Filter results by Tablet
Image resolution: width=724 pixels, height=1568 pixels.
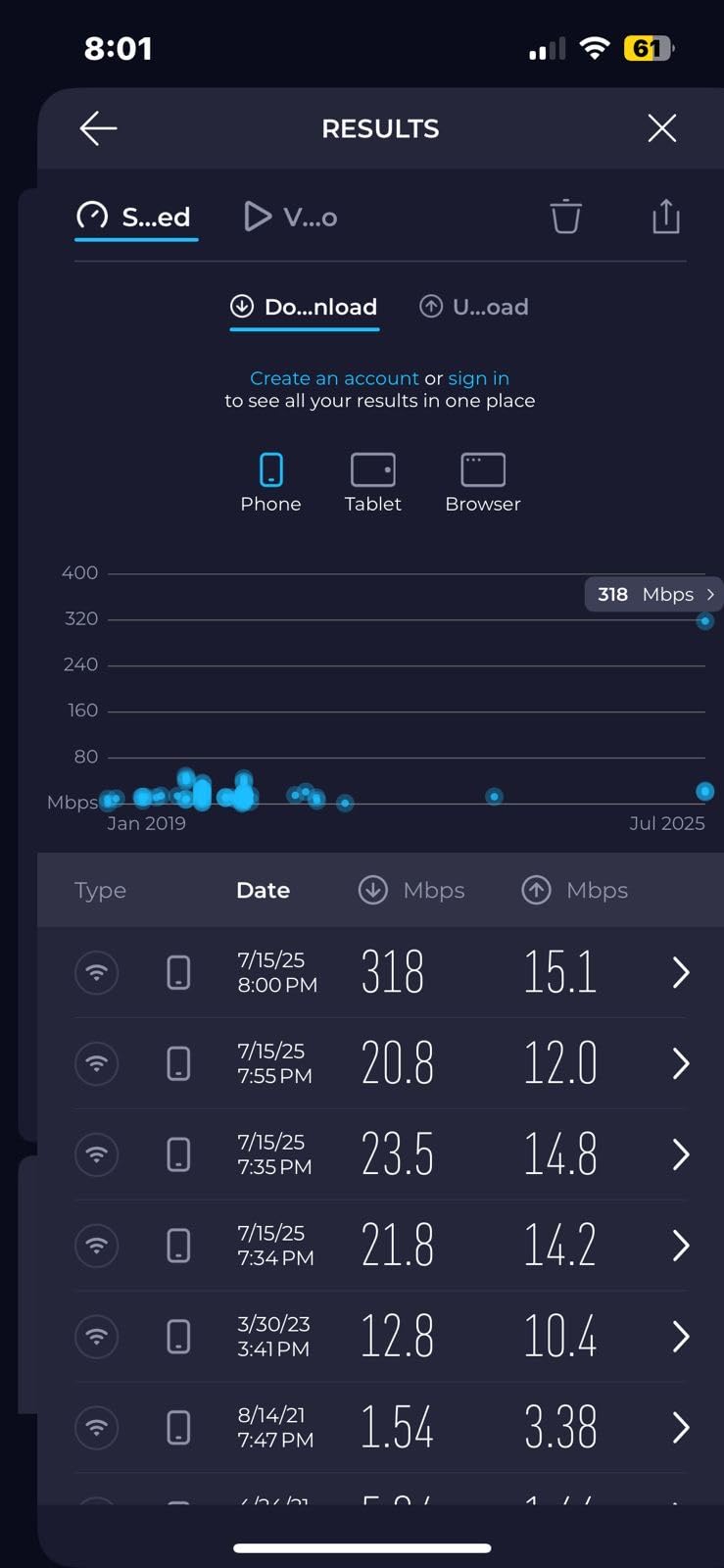pos(373,483)
